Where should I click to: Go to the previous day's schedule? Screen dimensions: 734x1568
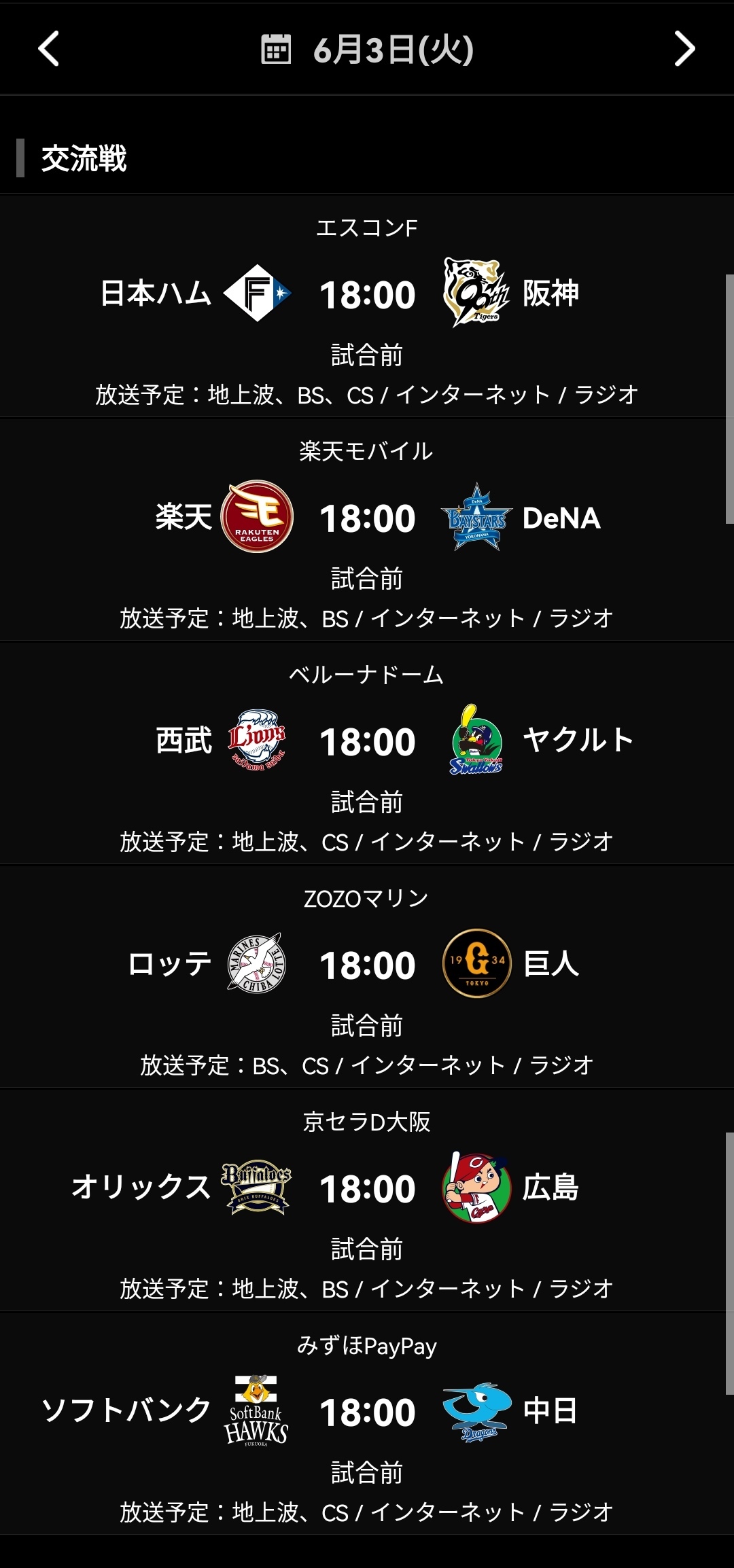(x=48, y=49)
